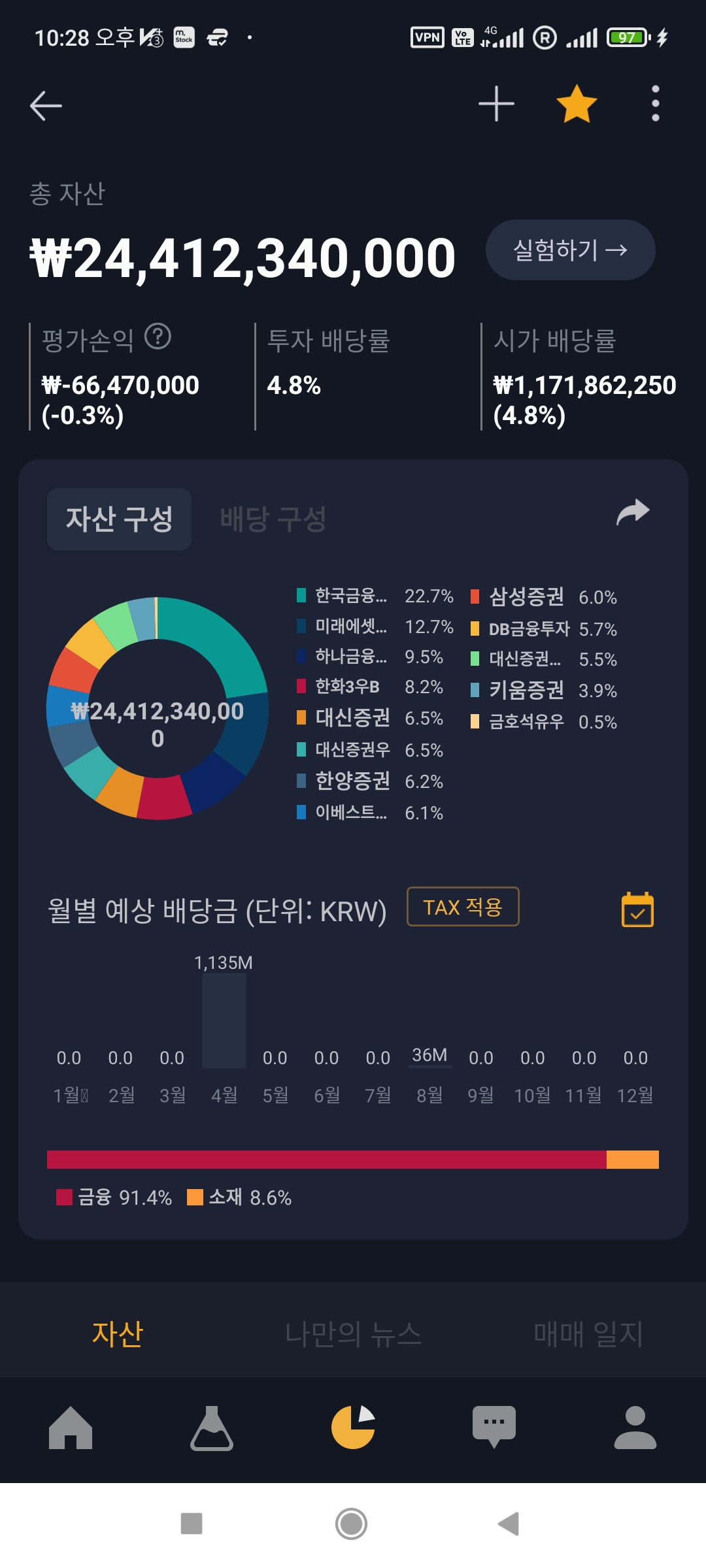Go back using the top-left arrow
This screenshot has width=706, height=1568.
[x=46, y=105]
